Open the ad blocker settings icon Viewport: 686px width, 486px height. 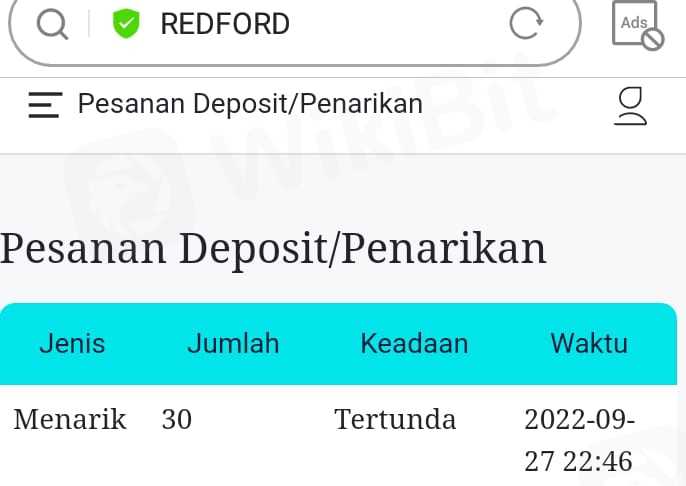637,25
